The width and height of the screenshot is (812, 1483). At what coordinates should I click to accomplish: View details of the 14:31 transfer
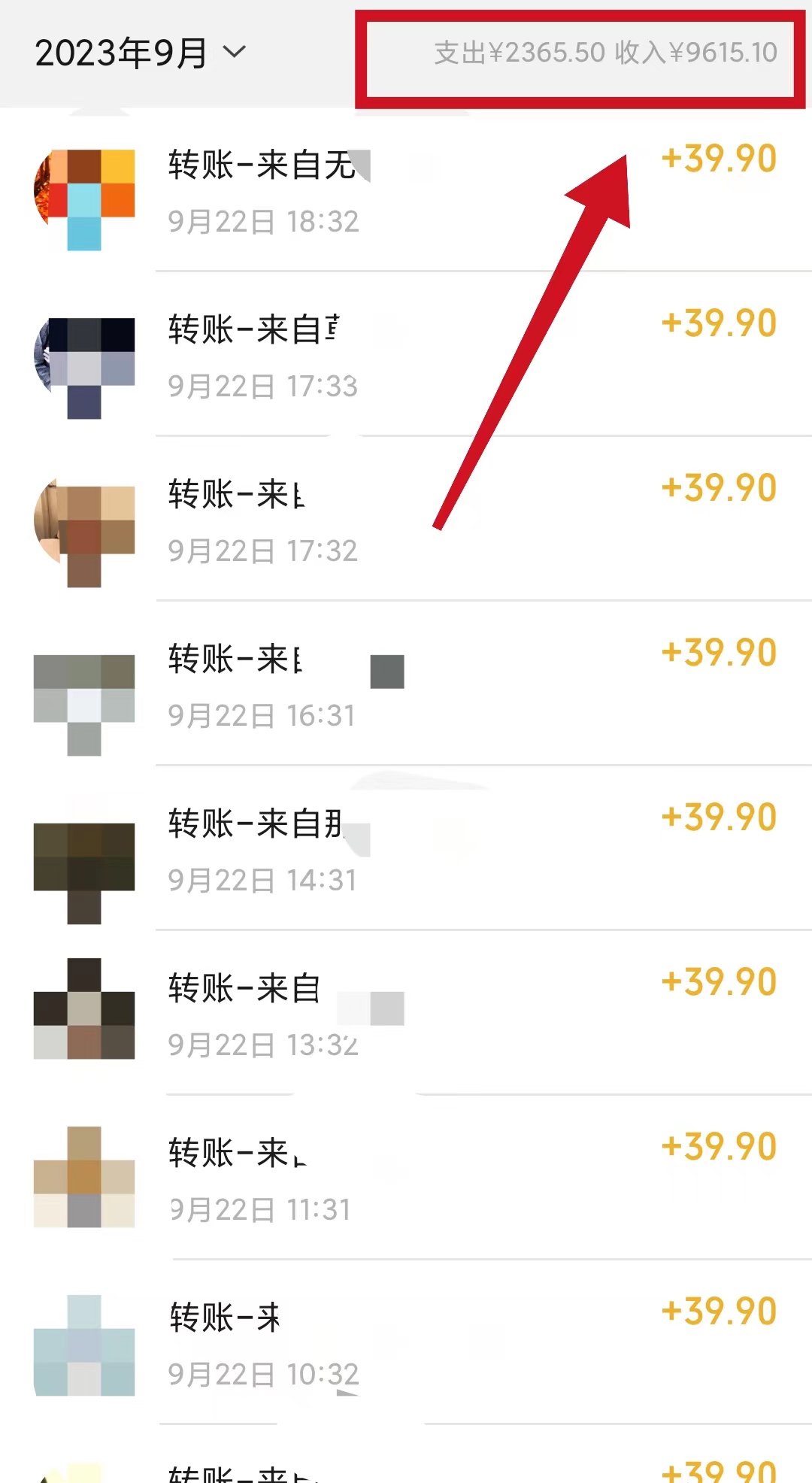coord(406,850)
